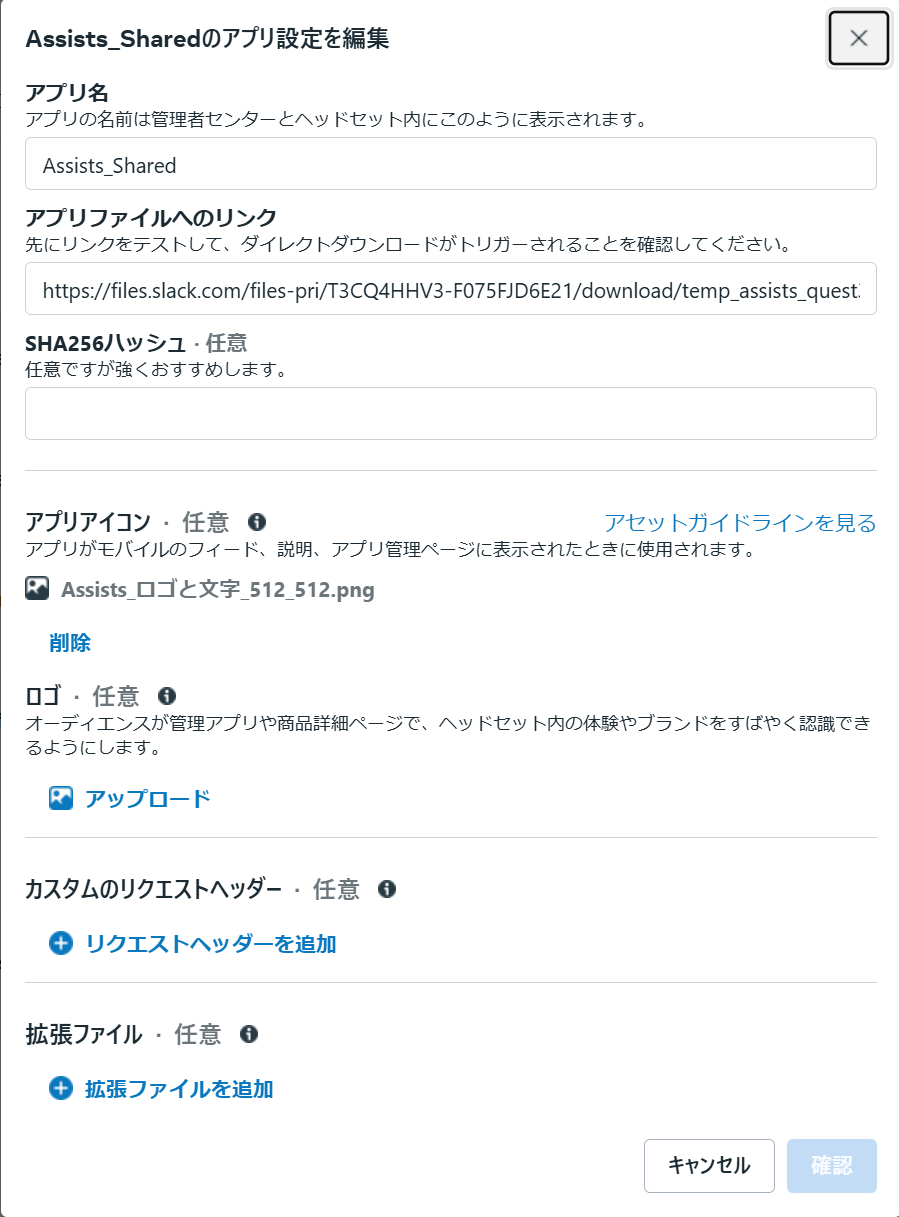Tap アップロード to upload a logo
The width and height of the screenshot is (899, 1217).
click(146, 799)
